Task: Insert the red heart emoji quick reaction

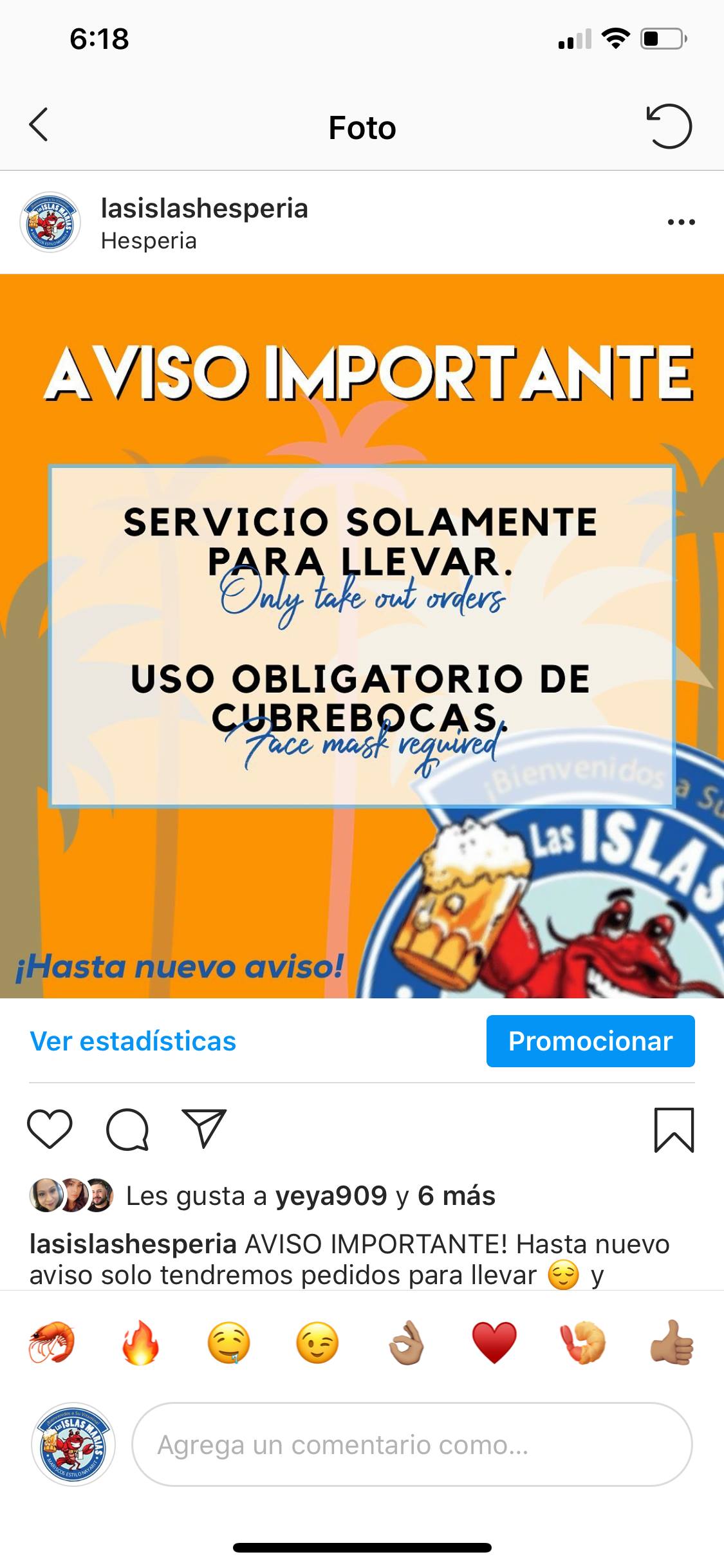Action: pyautogui.click(x=494, y=1343)
